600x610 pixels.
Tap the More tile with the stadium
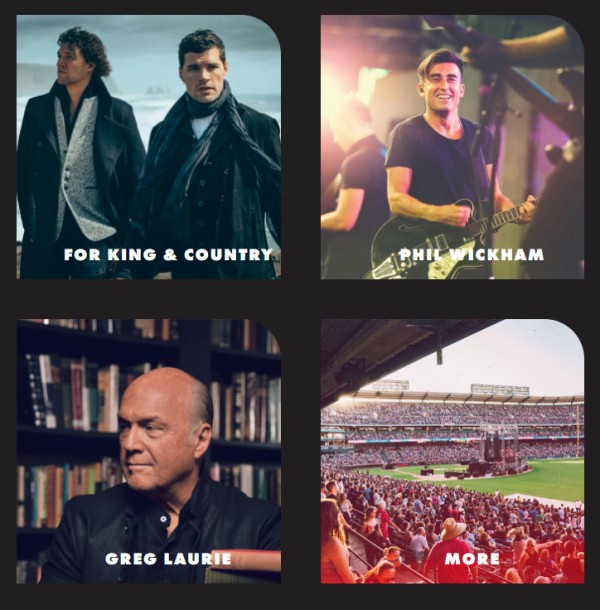(452, 451)
